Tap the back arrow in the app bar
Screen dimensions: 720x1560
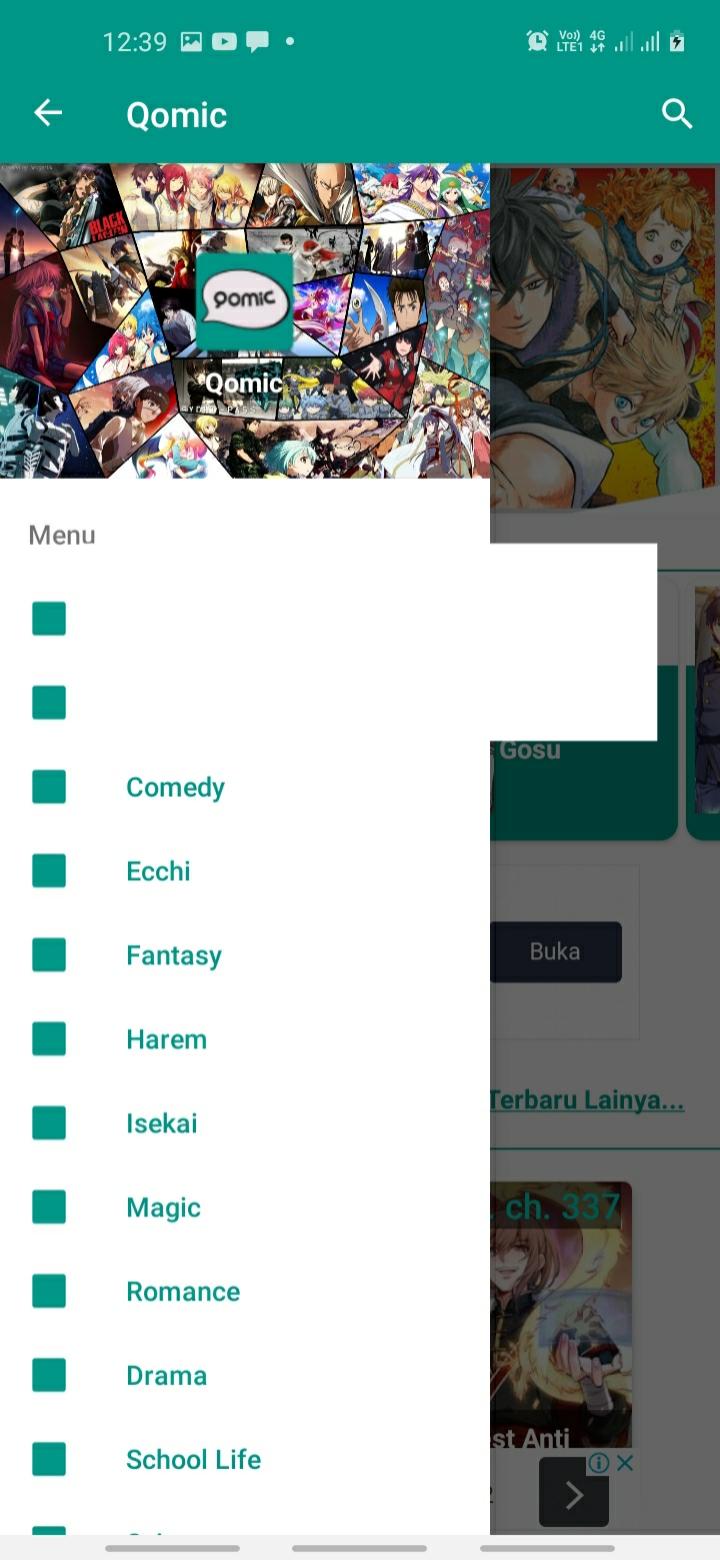click(x=48, y=114)
